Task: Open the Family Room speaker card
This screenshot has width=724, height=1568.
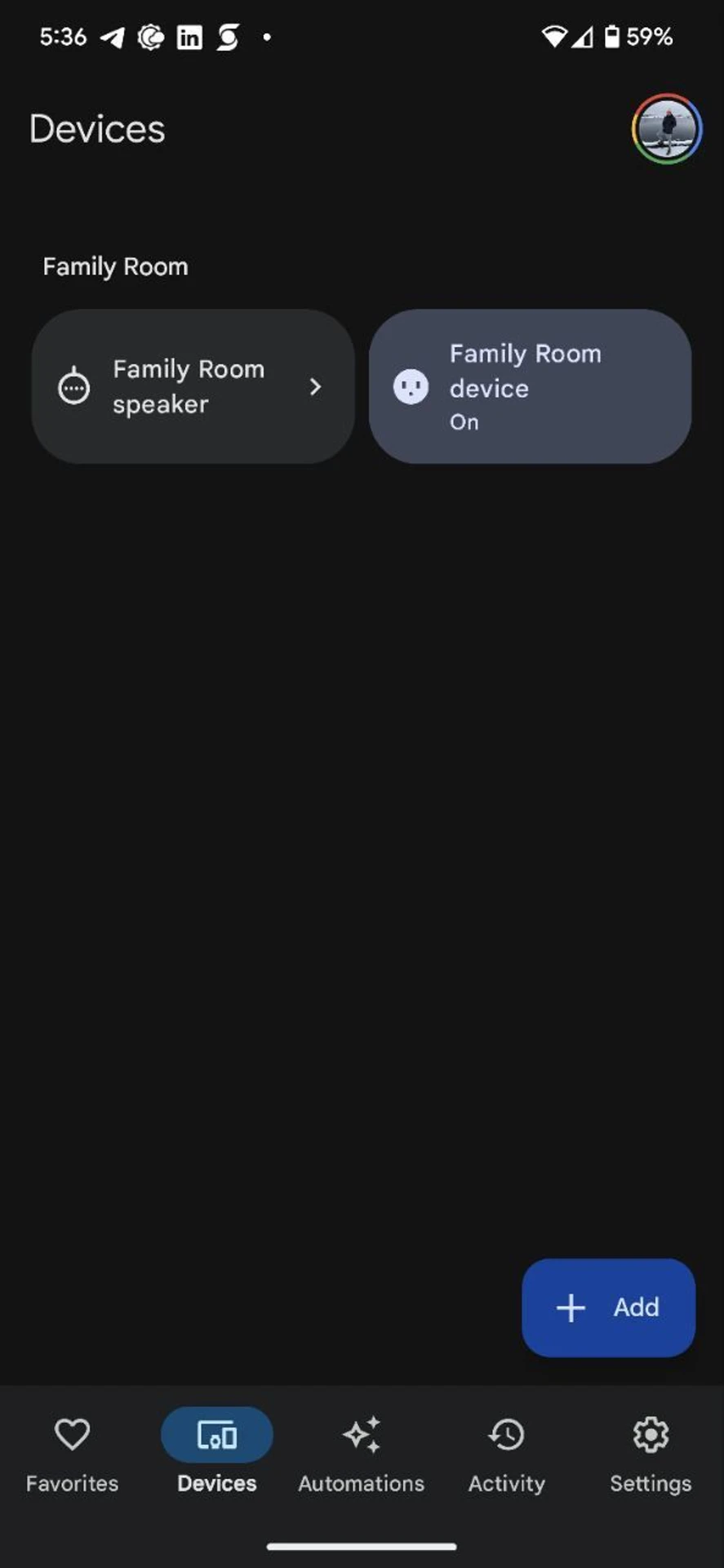Action: [193, 386]
